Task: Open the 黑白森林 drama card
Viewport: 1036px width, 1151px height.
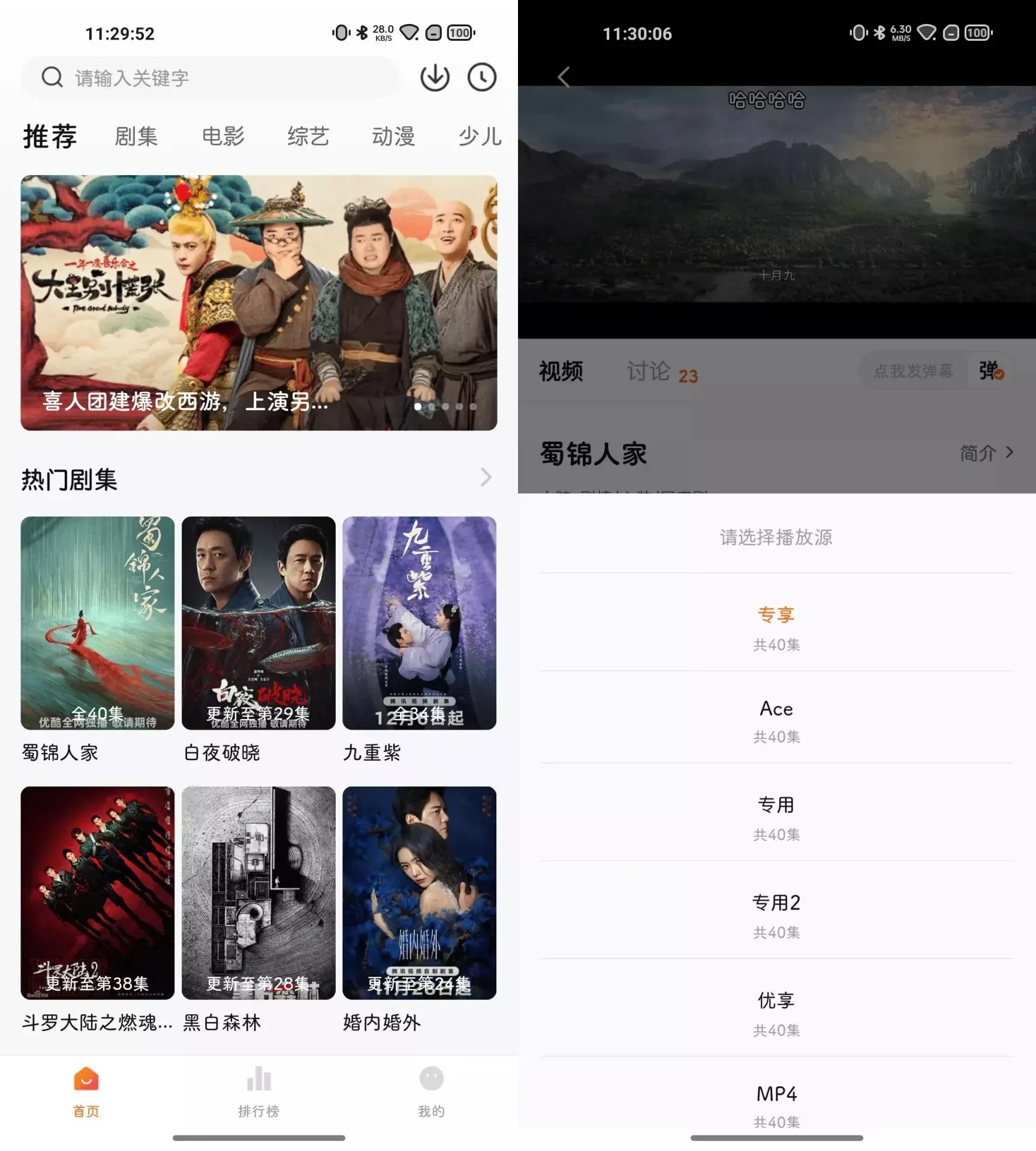Action: pos(258,893)
